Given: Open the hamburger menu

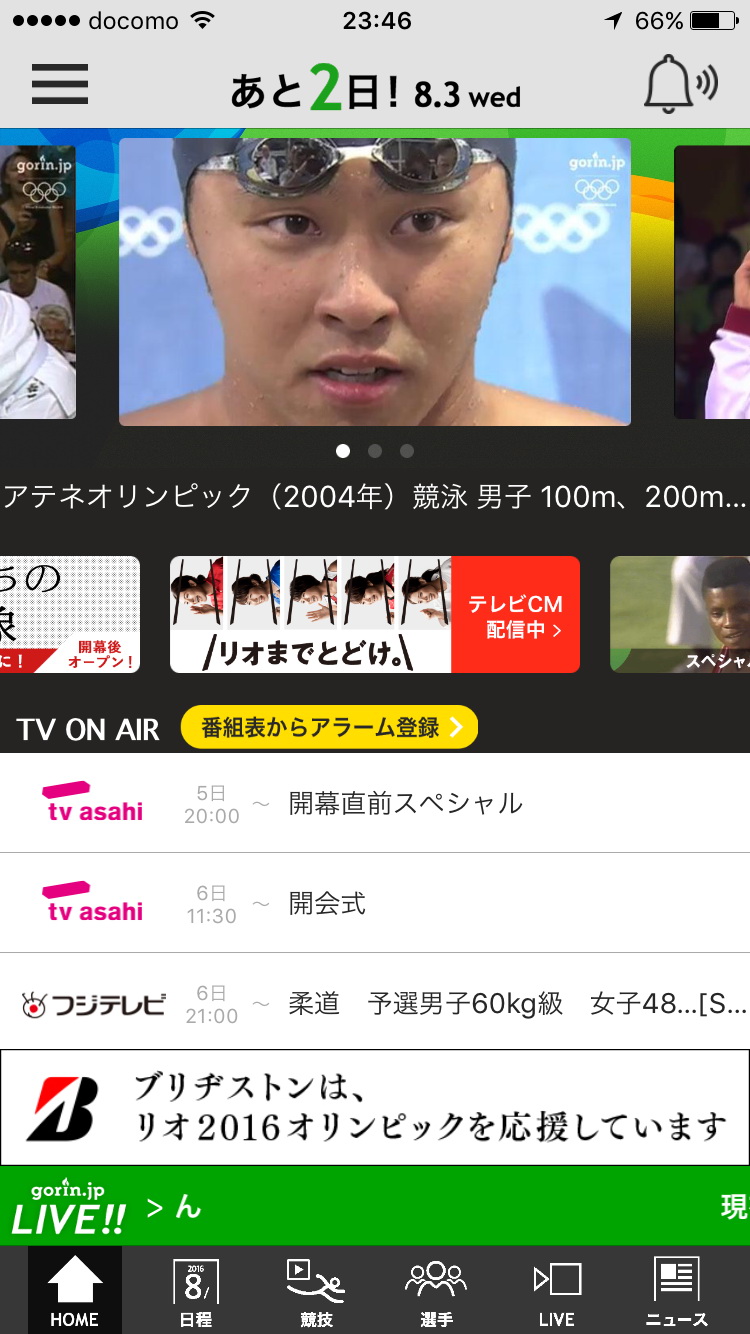Looking at the screenshot, I should [60, 84].
